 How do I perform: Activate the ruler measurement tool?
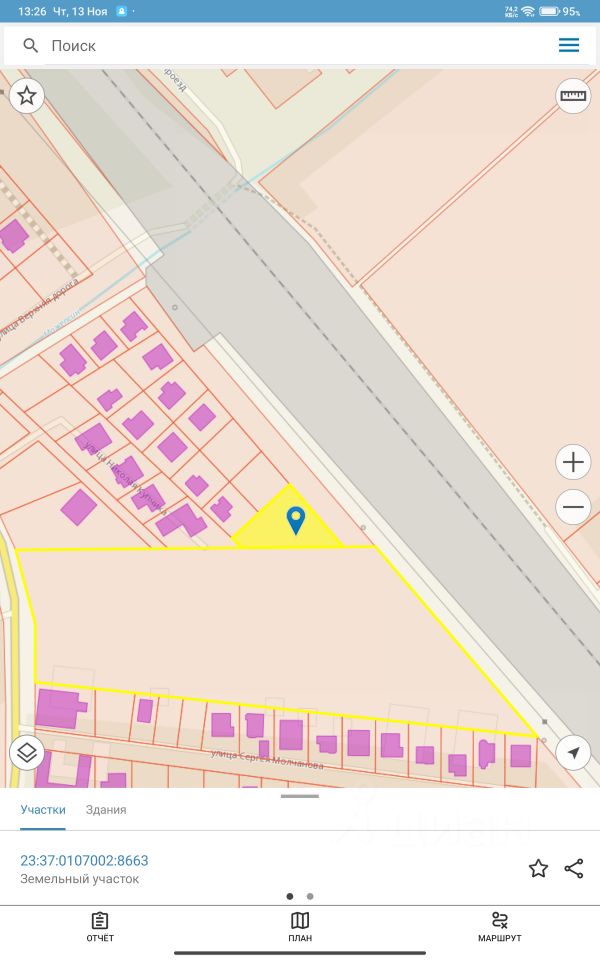click(573, 96)
